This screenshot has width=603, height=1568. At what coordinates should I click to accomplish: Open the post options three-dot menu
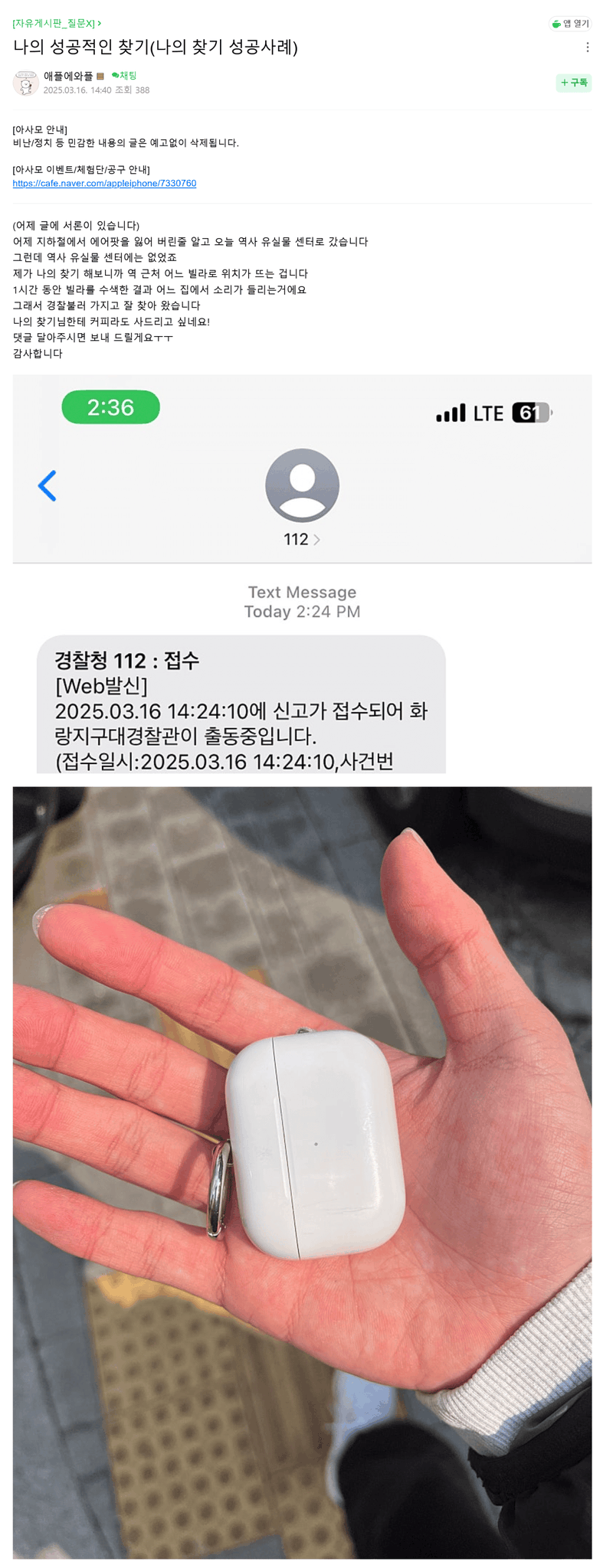[586, 47]
